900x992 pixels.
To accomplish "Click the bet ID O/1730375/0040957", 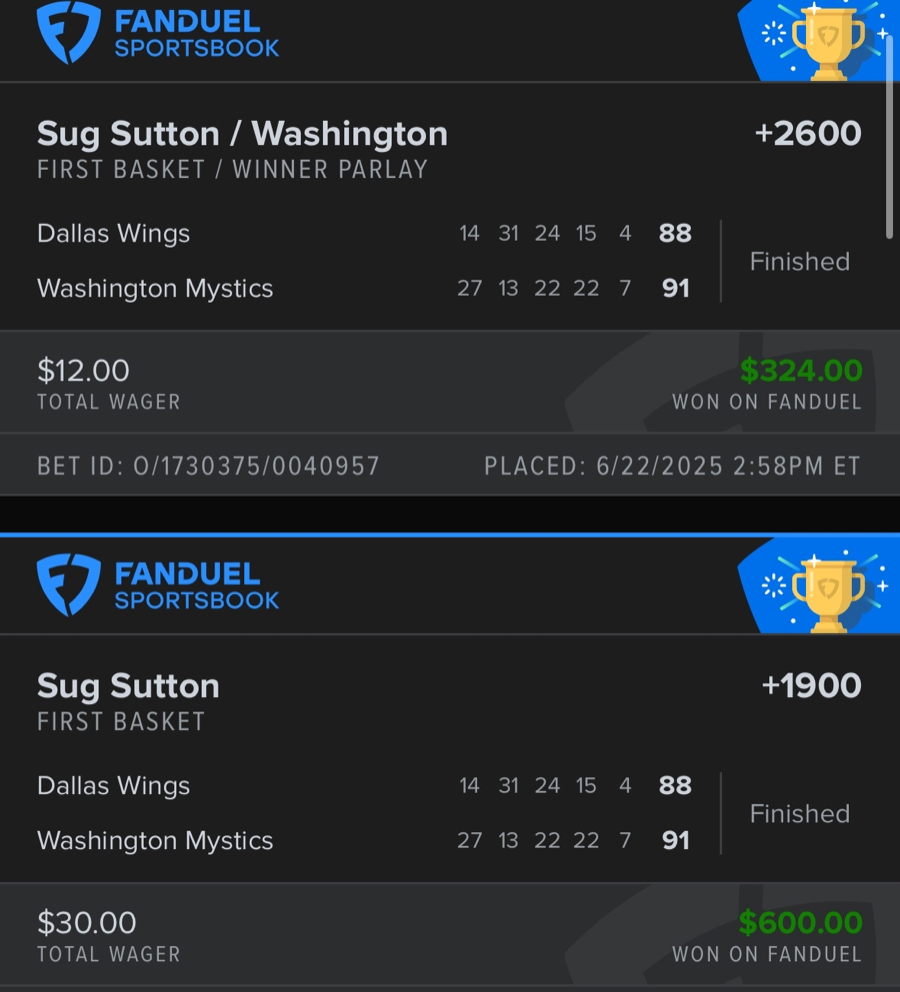I will (x=206, y=466).
